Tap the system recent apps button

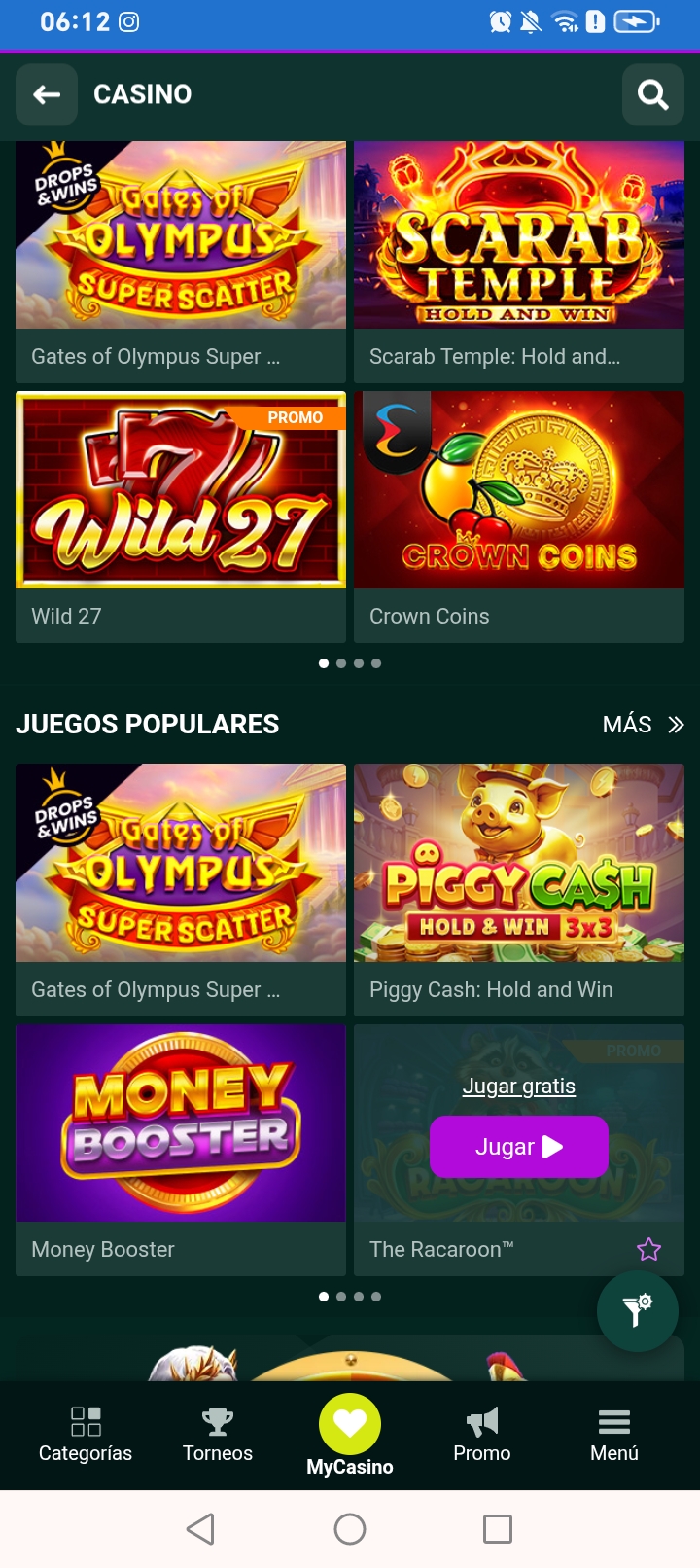498,1529
